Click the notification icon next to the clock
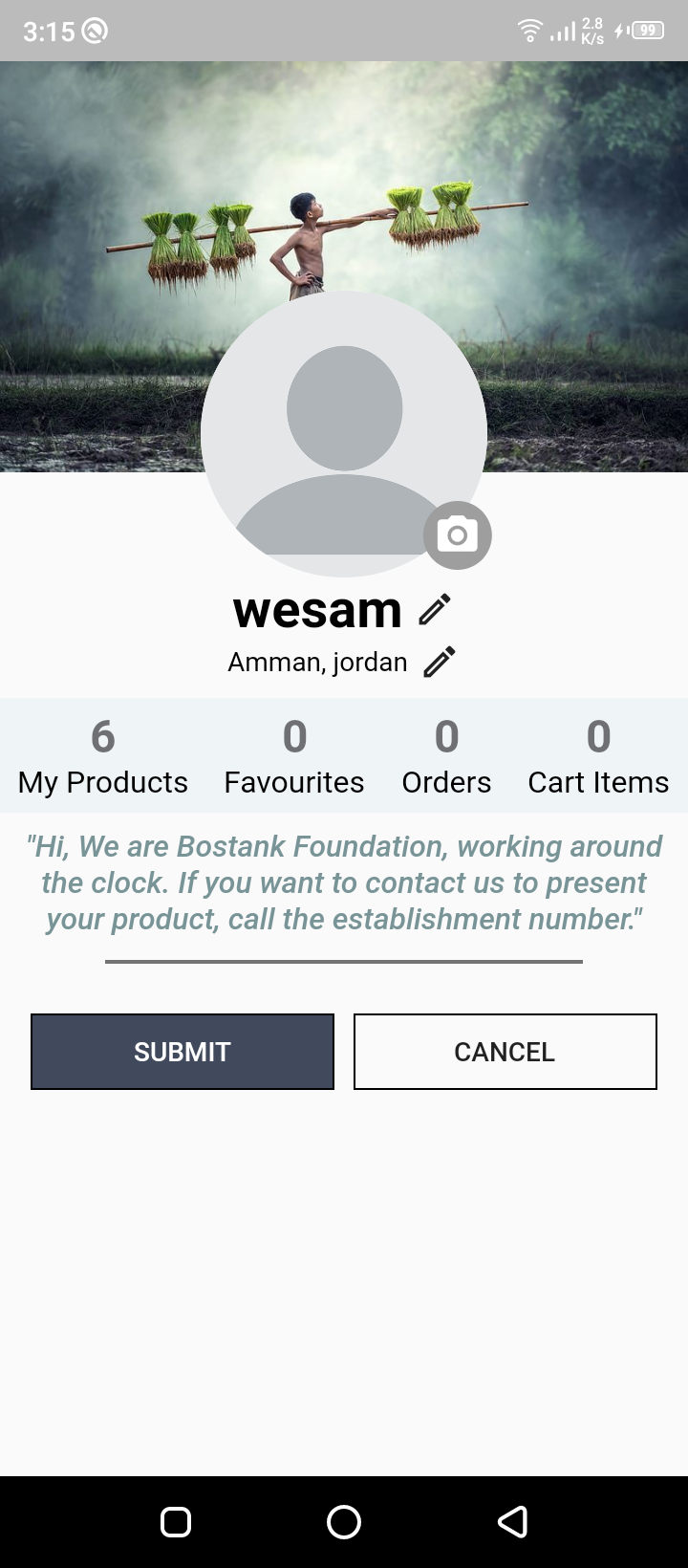688x1568 pixels. tap(93, 30)
